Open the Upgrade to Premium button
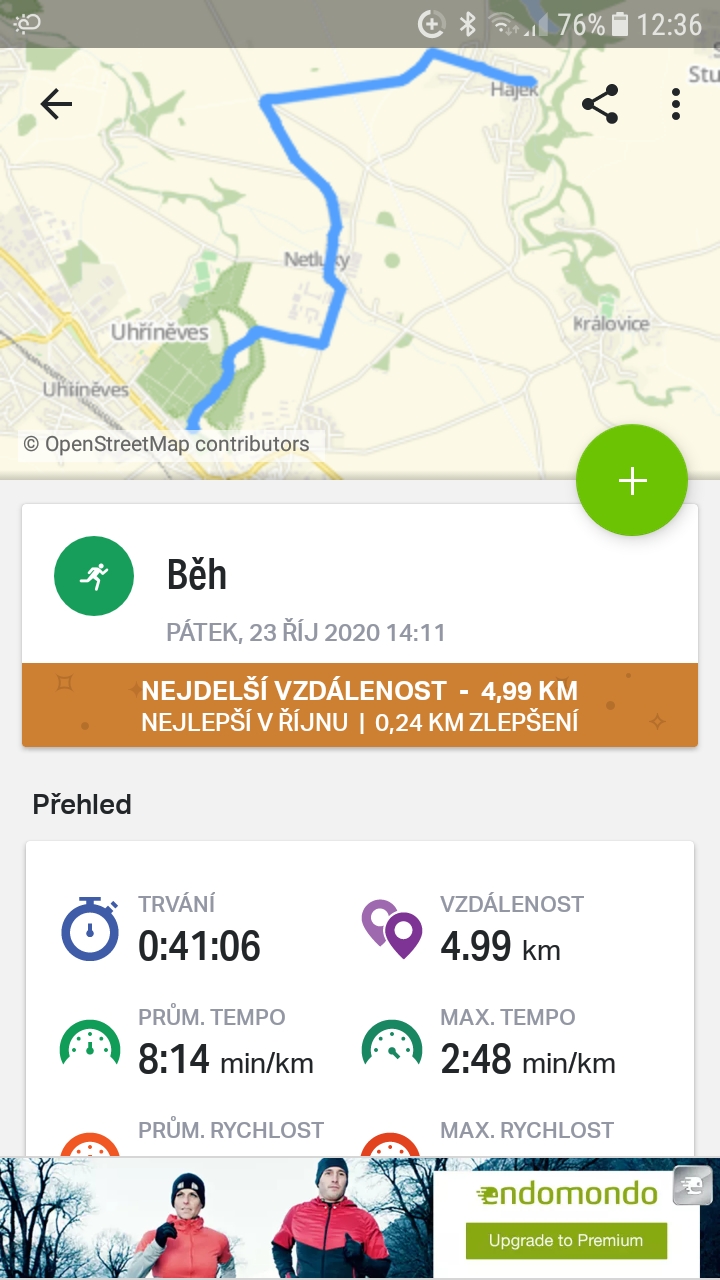720x1280 pixels. (566, 1241)
